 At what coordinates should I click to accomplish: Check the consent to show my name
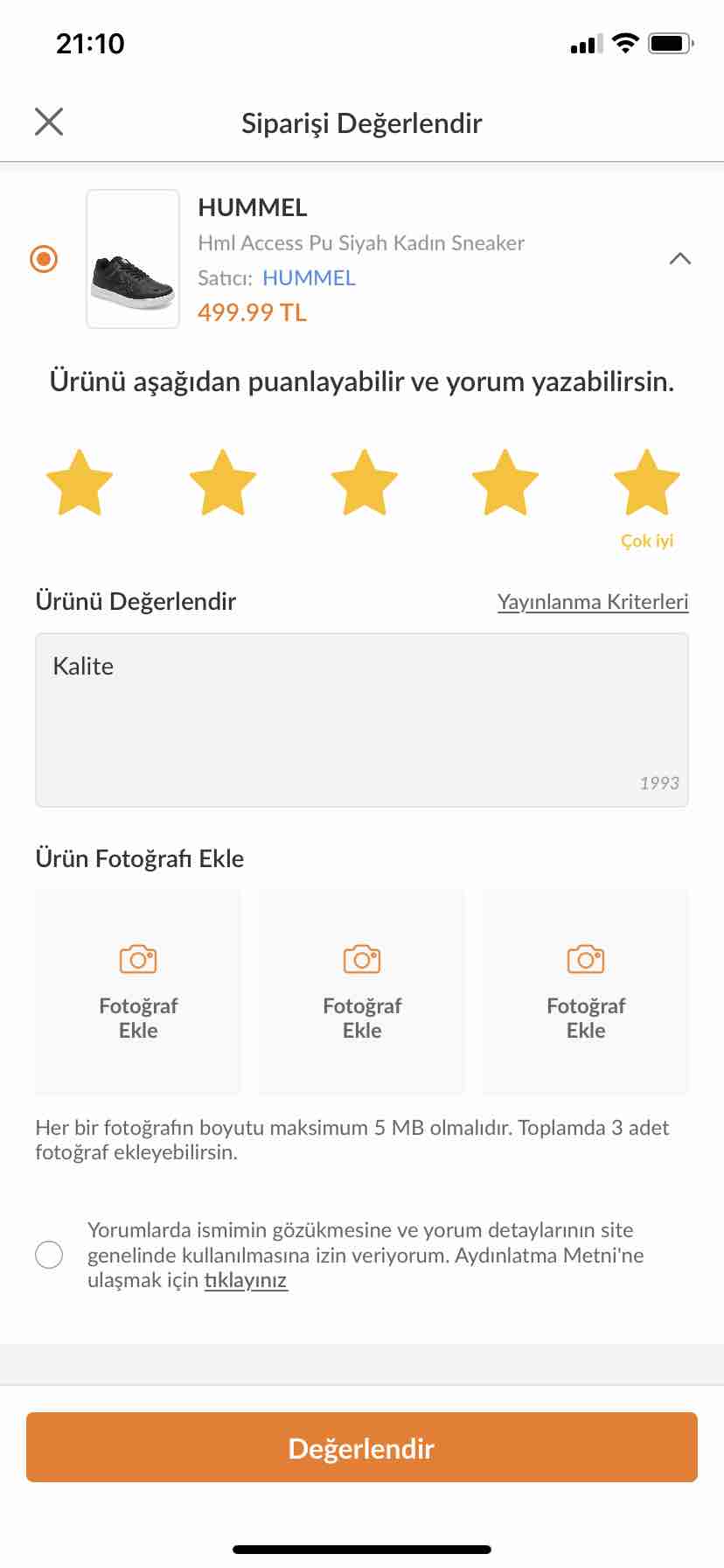click(x=49, y=1255)
